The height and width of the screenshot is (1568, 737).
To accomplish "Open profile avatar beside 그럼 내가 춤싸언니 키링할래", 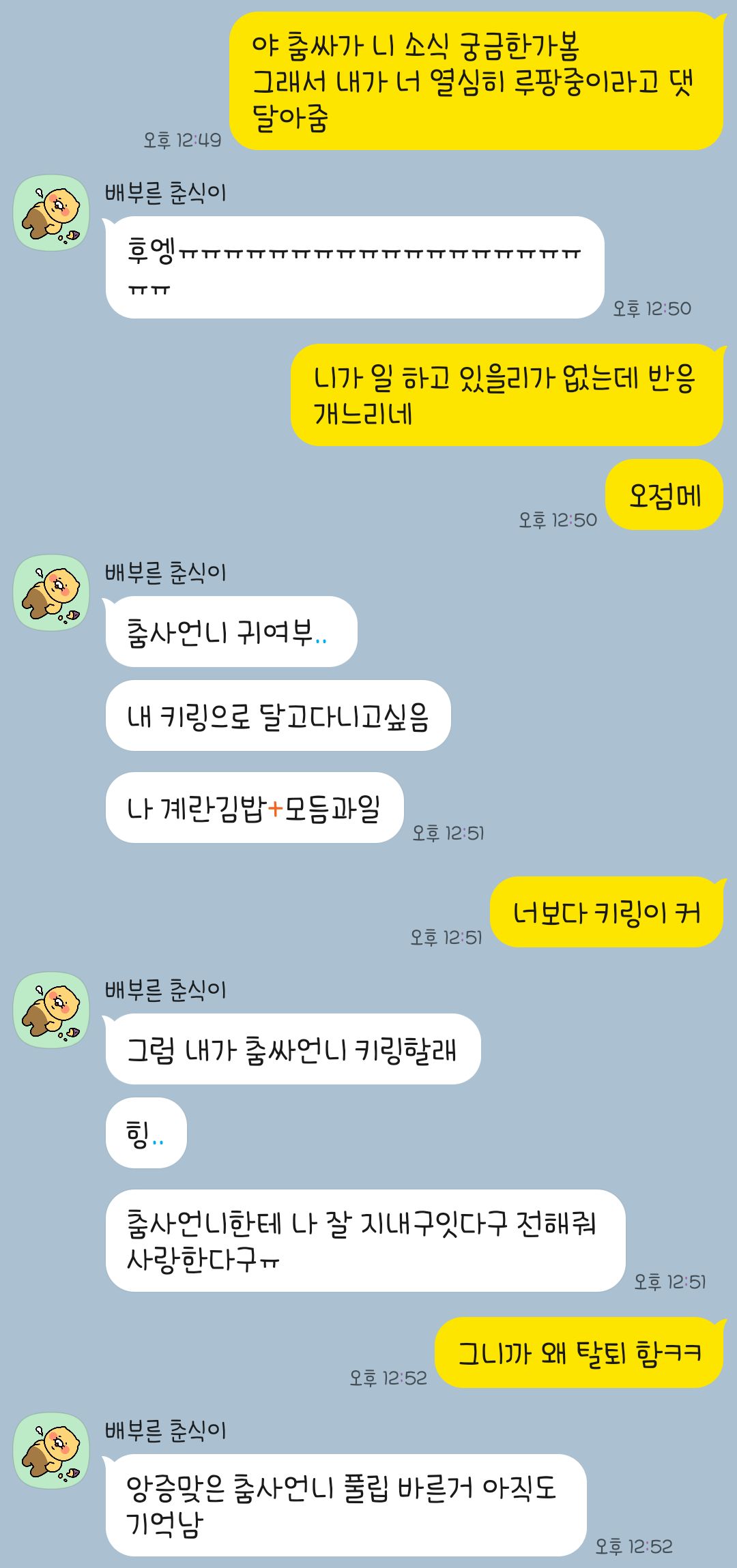I will pyautogui.click(x=52, y=1010).
